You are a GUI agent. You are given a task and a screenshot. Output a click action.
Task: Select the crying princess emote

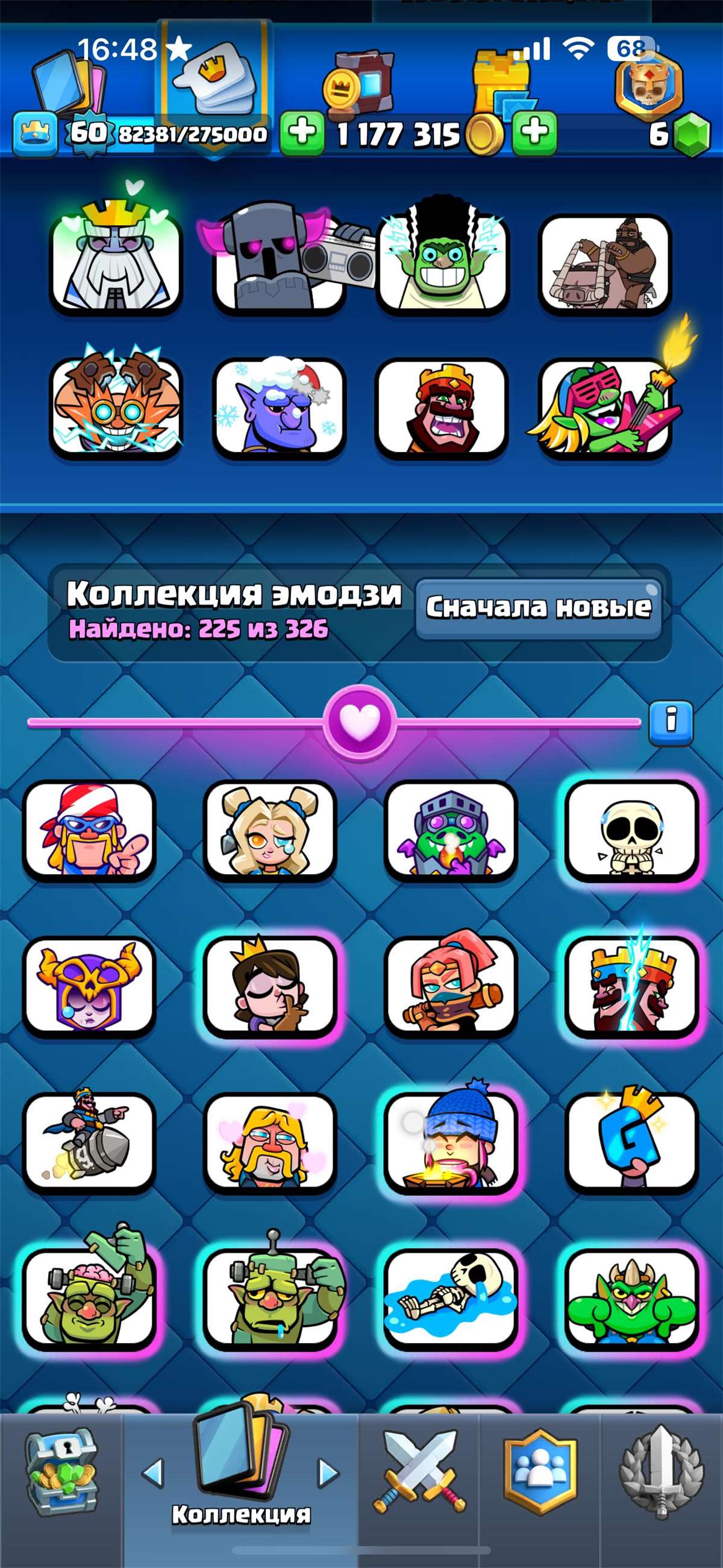pos(269,830)
